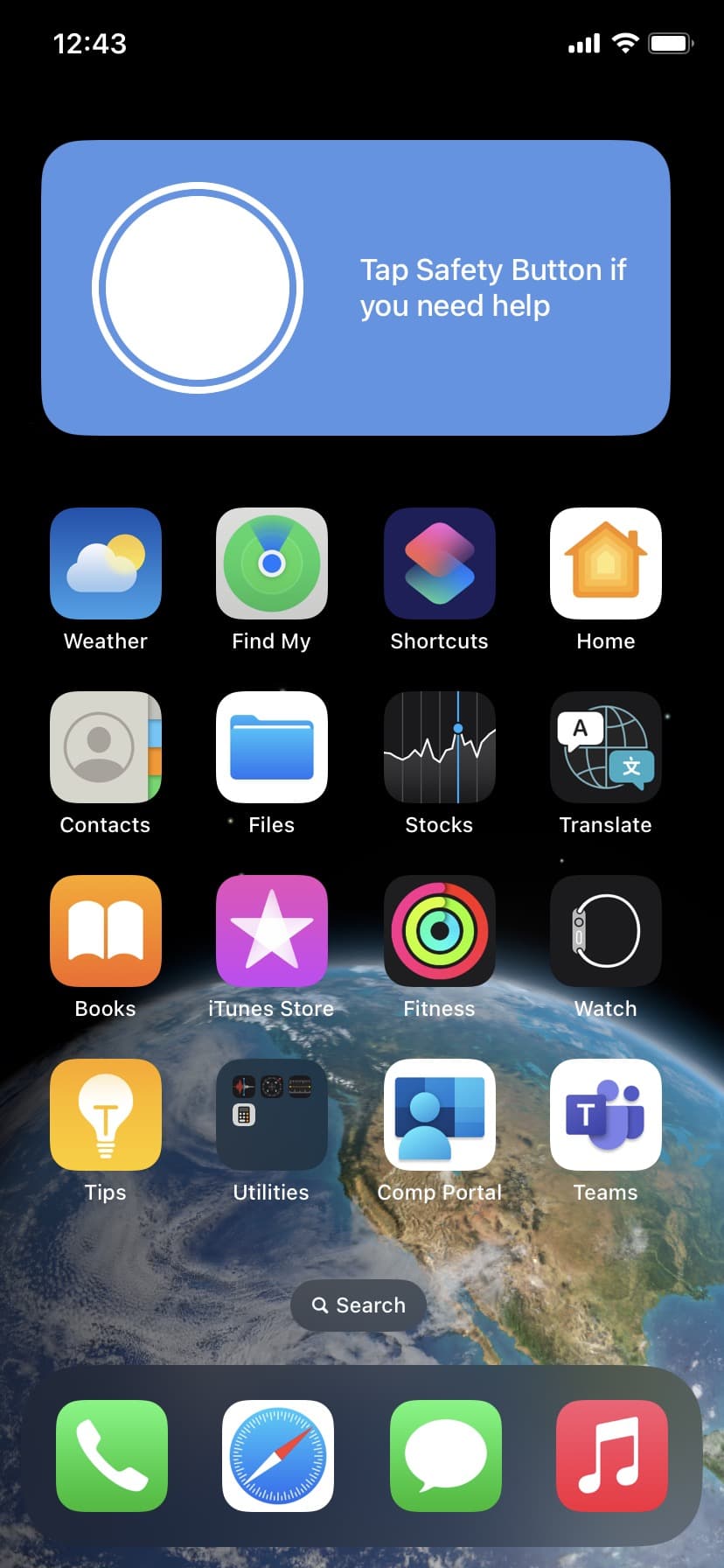The height and width of the screenshot is (1568, 724).
Task: Launch Translate
Action: tap(605, 747)
